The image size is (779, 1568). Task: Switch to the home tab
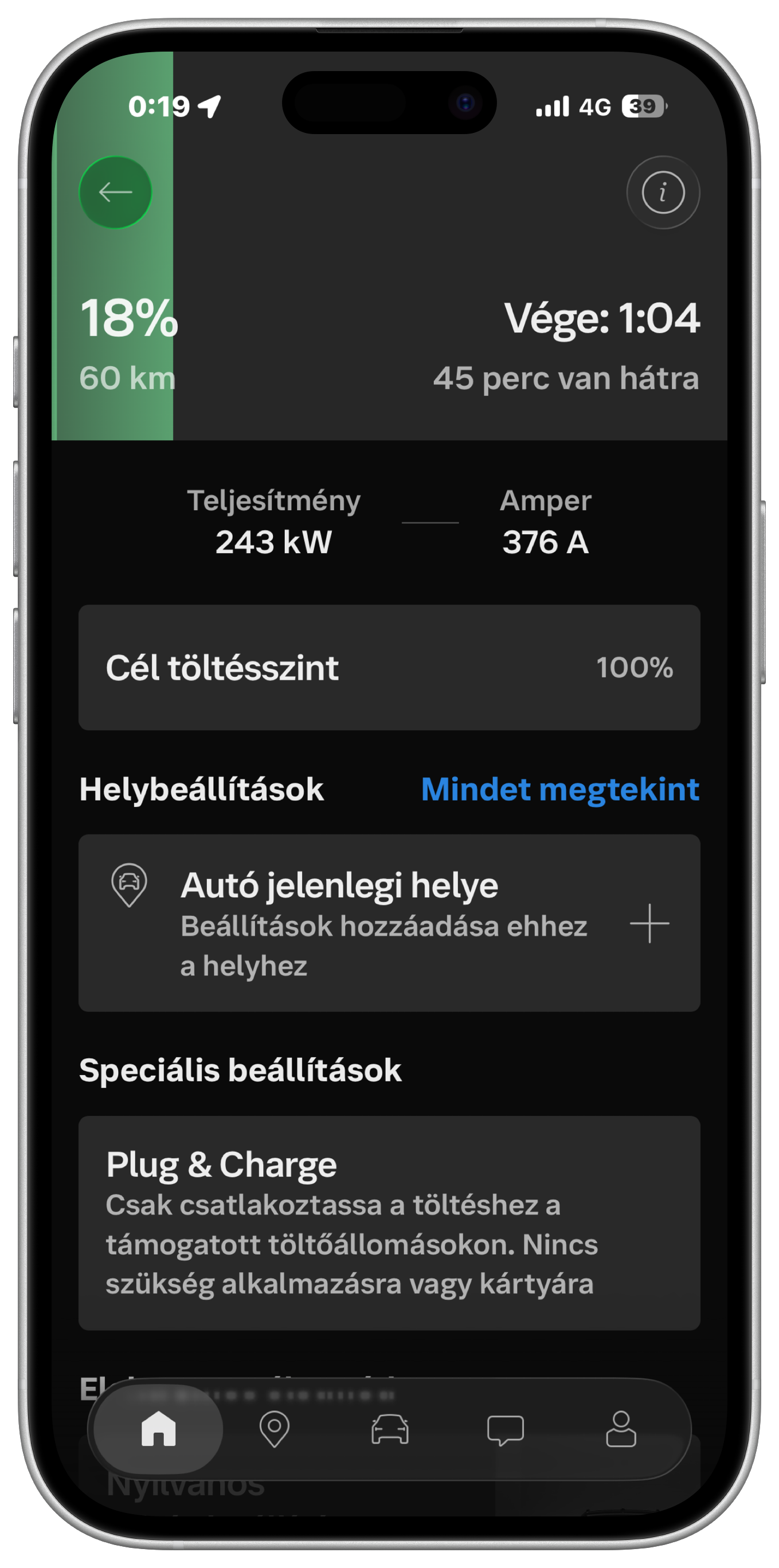click(158, 1429)
